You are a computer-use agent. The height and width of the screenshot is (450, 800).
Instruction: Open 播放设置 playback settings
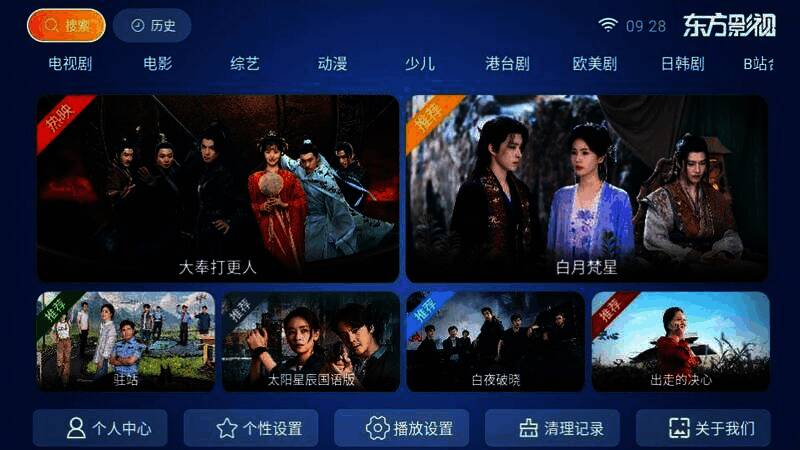[x=402, y=428]
